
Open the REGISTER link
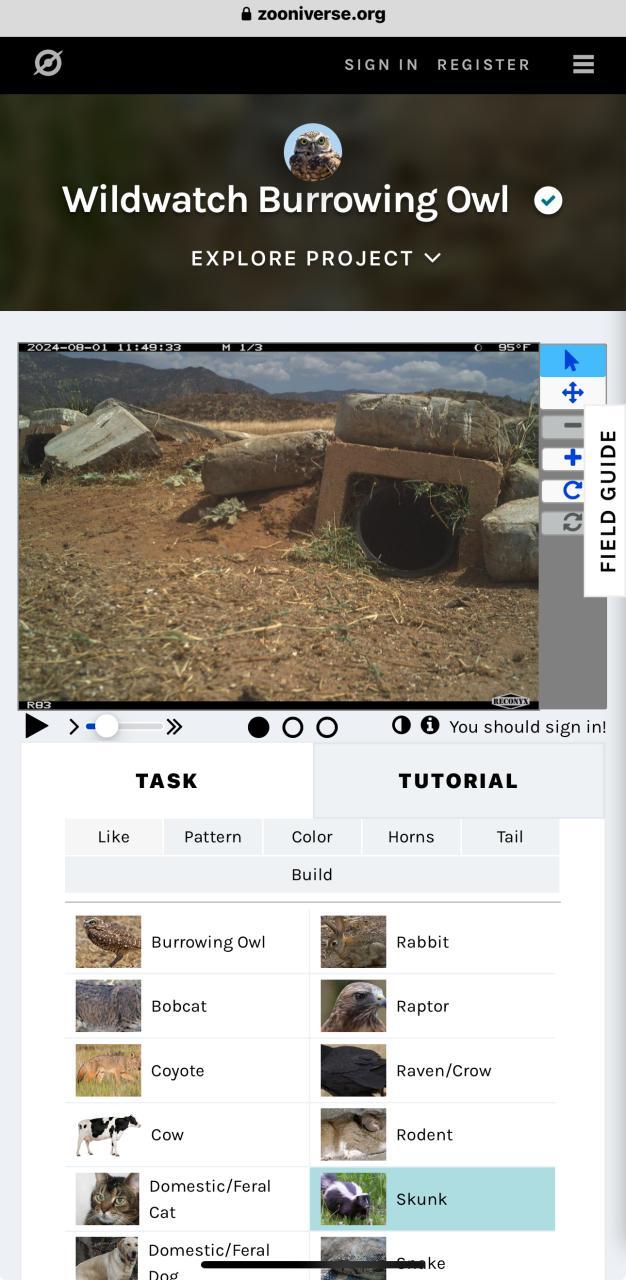click(x=483, y=65)
